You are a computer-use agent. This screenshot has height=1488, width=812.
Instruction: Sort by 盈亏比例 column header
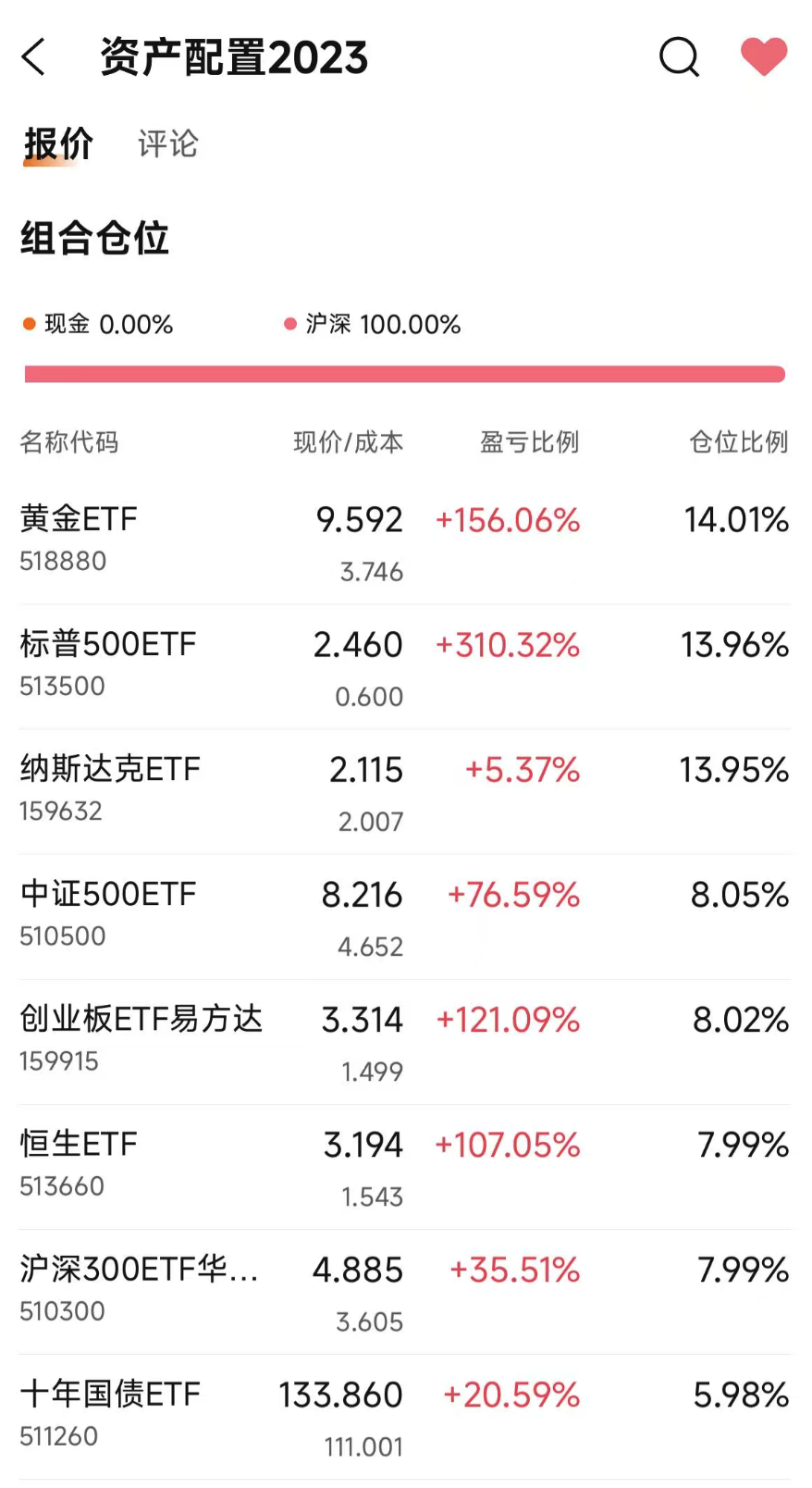pyautogui.click(x=529, y=442)
